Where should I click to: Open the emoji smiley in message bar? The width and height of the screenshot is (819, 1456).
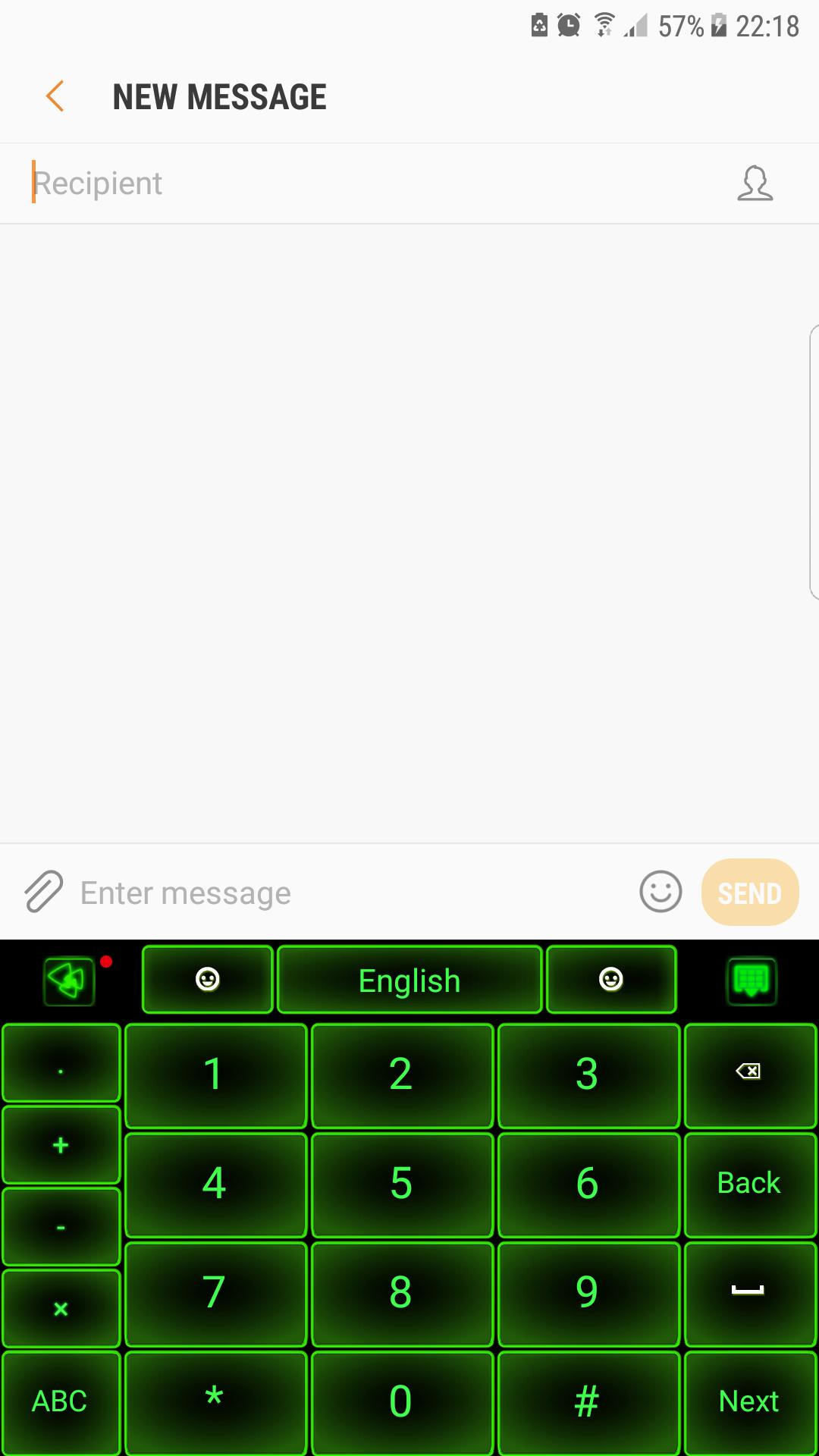coord(661,892)
